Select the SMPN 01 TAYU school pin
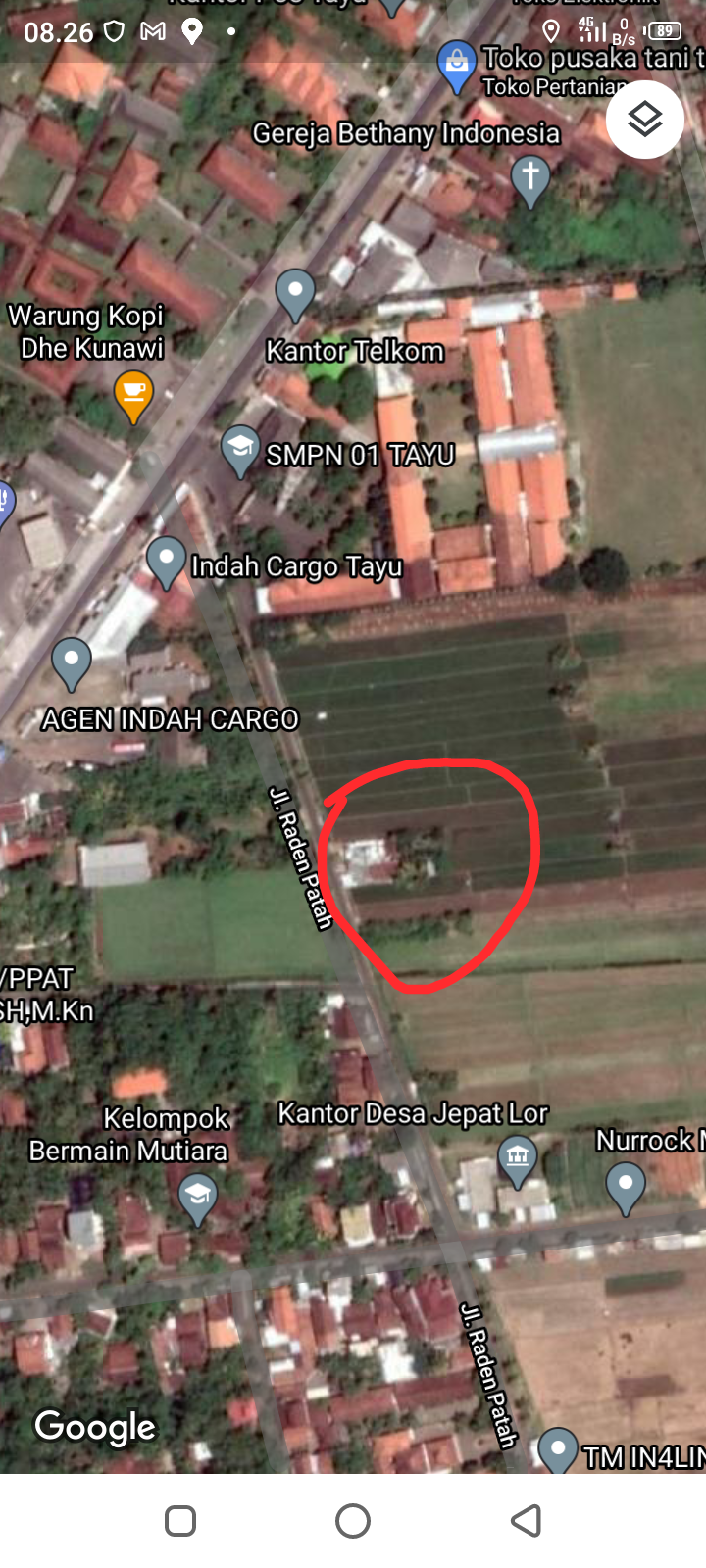The image size is (706, 1568). (239, 451)
